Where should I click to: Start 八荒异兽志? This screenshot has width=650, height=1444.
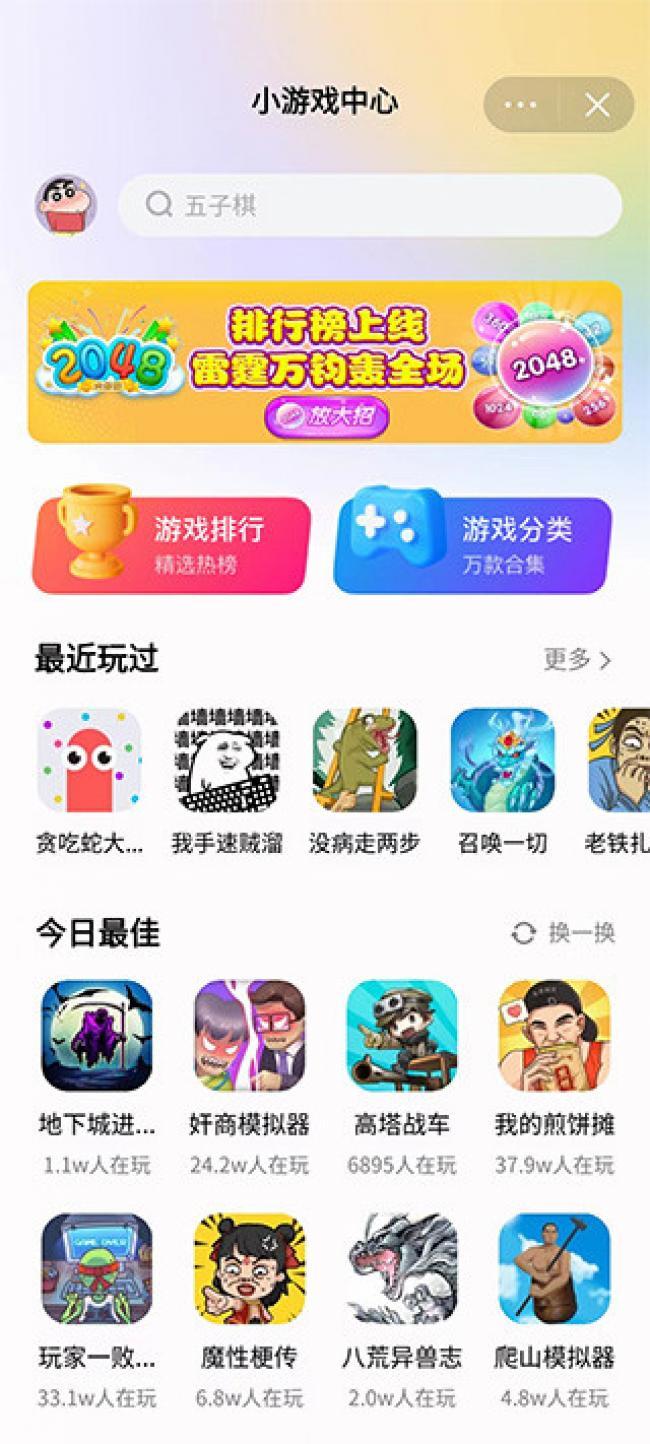pyautogui.click(x=402, y=1268)
